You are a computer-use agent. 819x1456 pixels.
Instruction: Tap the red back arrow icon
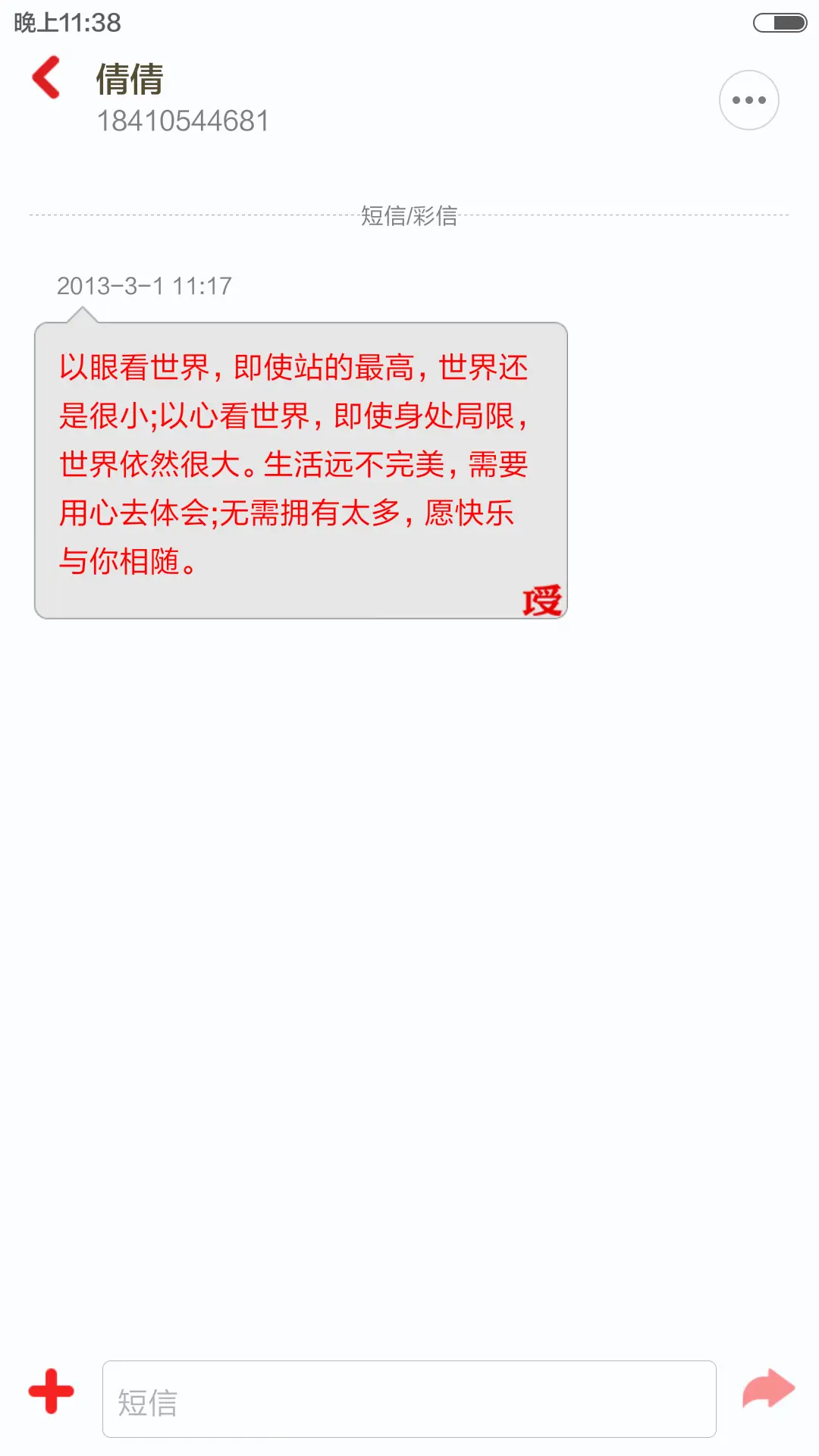47,78
